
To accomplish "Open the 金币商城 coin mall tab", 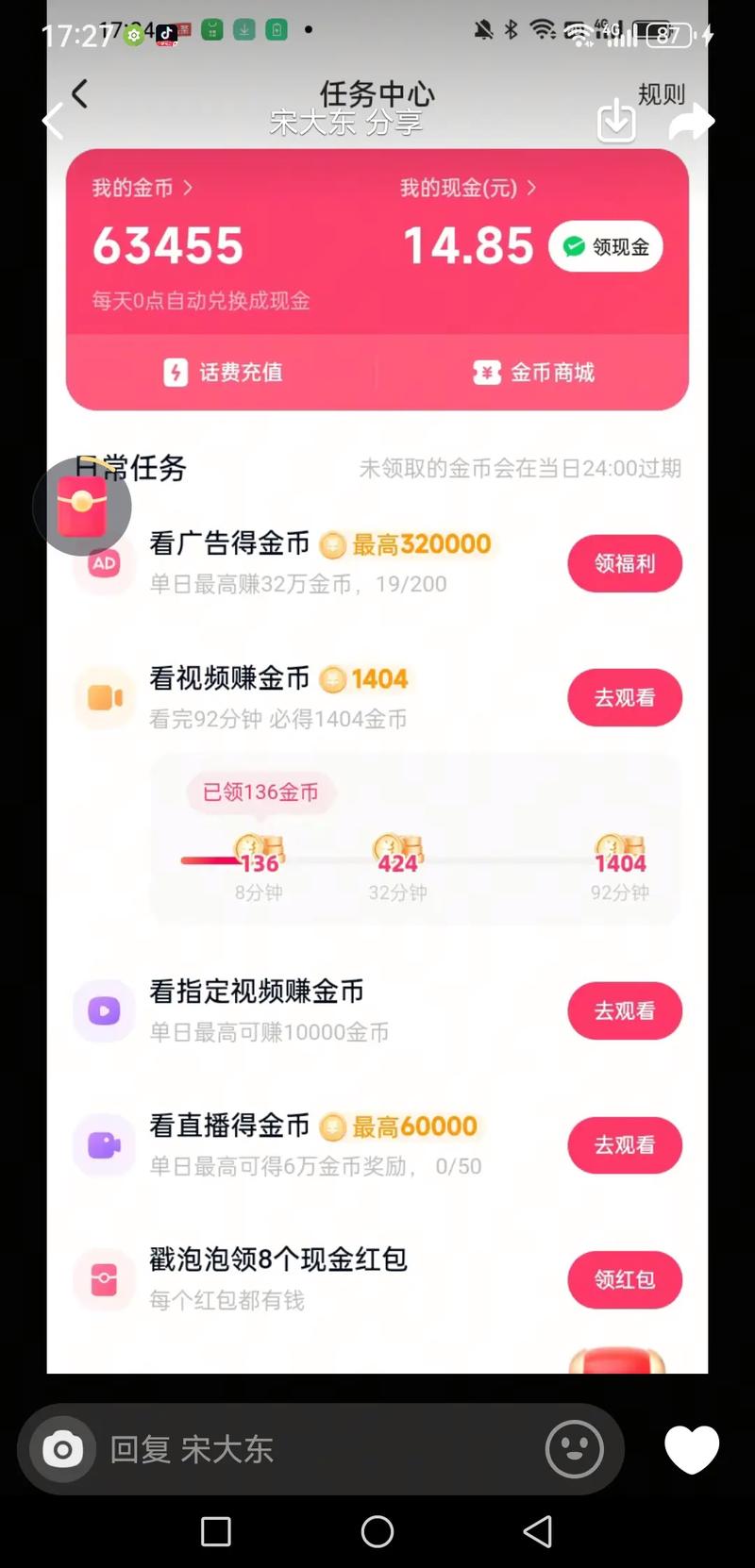I will click(x=533, y=372).
